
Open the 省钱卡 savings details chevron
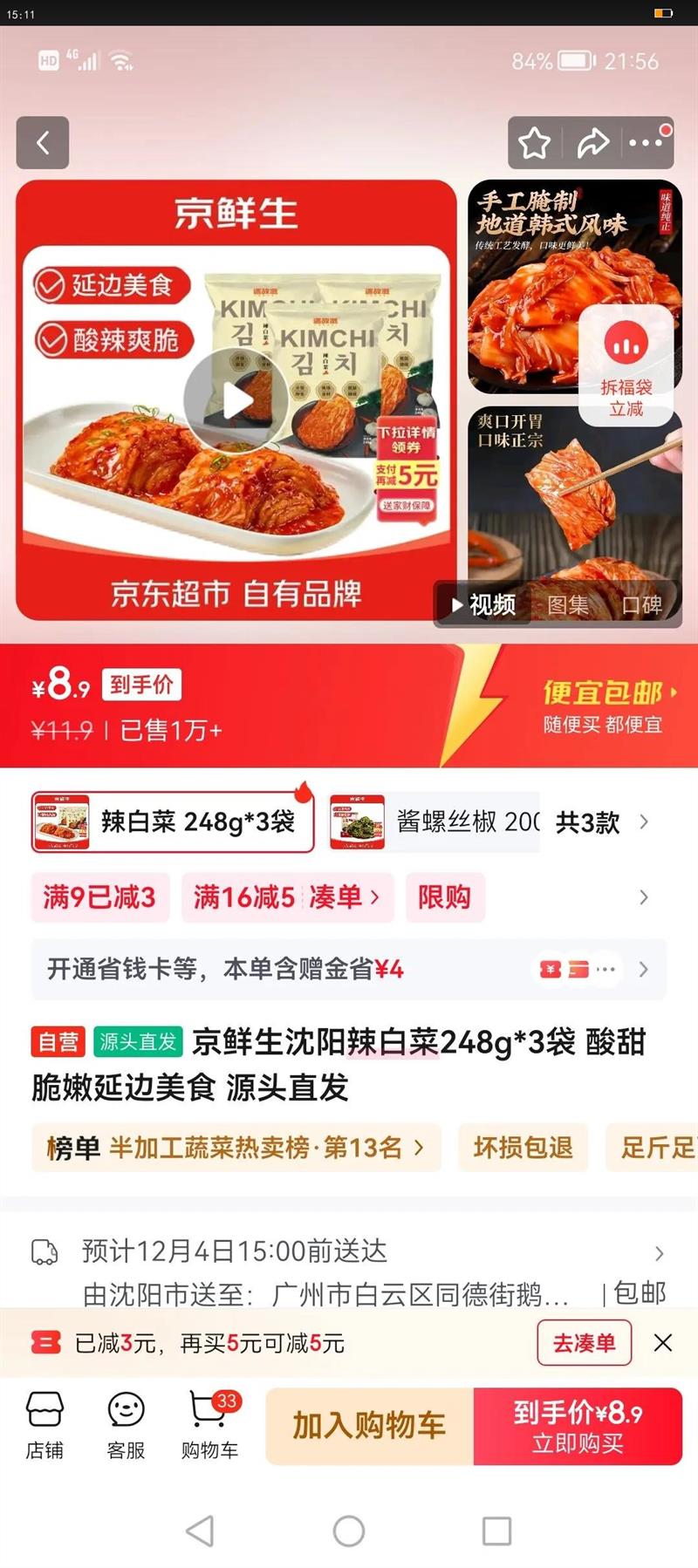[644, 969]
